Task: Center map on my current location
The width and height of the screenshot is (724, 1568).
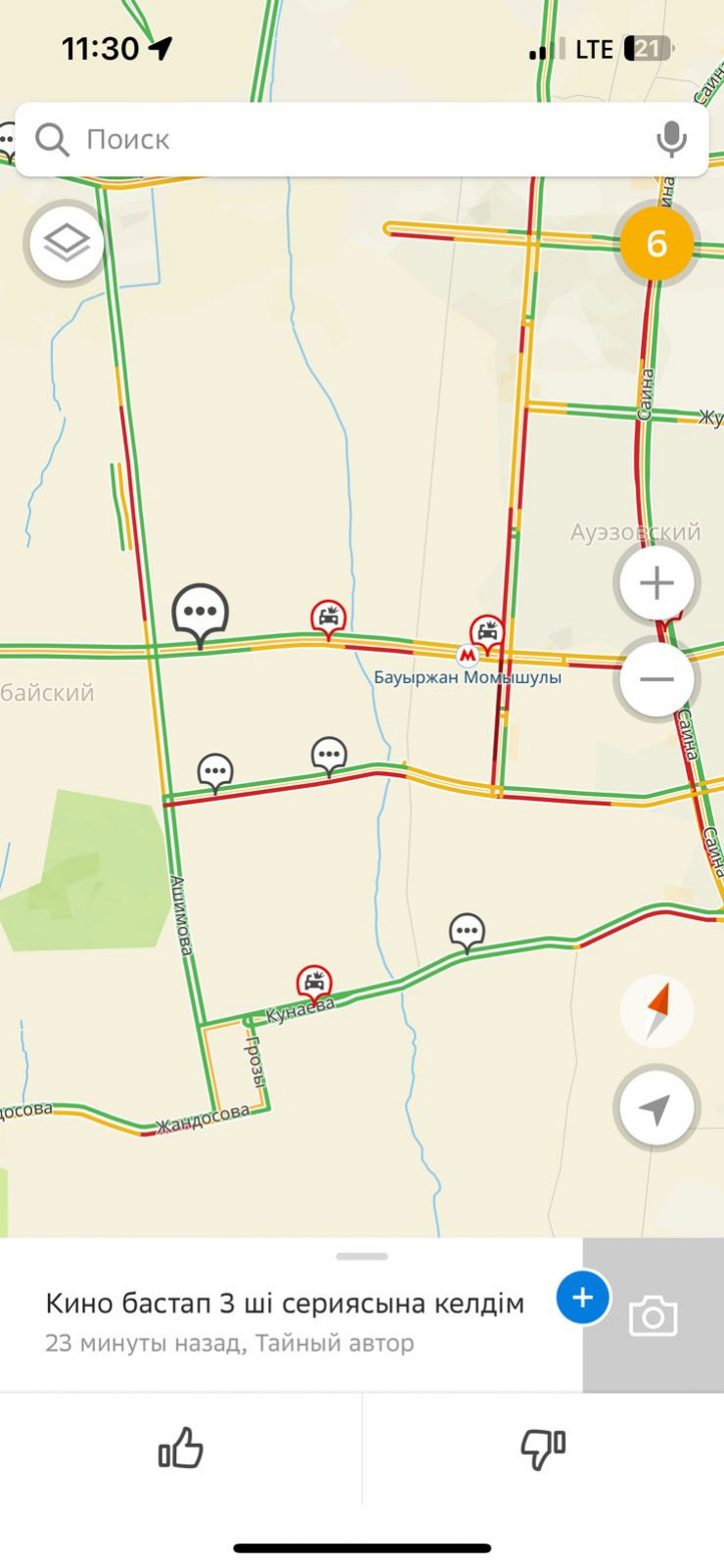Action: pyautogui.click(x=656, y=1108)
